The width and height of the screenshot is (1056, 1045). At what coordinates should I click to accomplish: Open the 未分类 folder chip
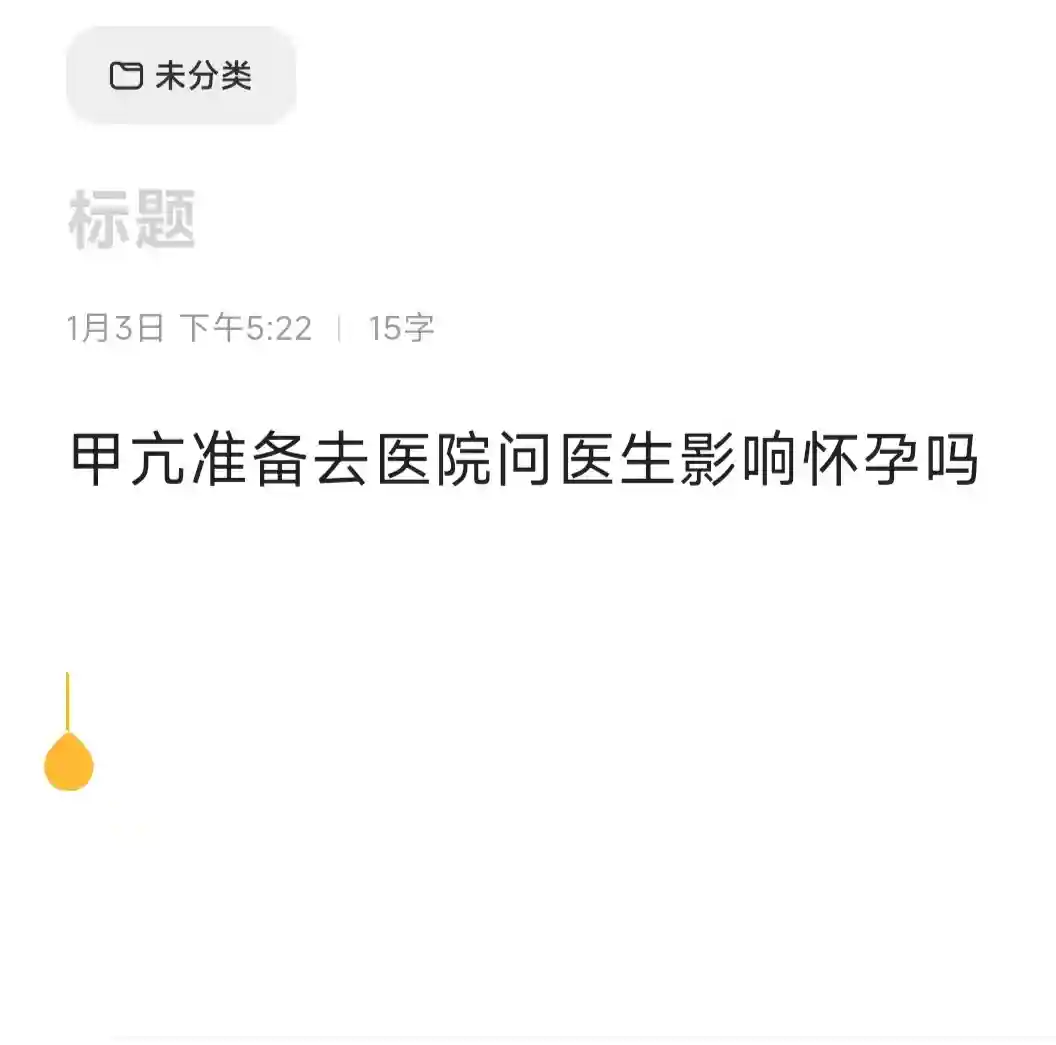coord(181,76)
